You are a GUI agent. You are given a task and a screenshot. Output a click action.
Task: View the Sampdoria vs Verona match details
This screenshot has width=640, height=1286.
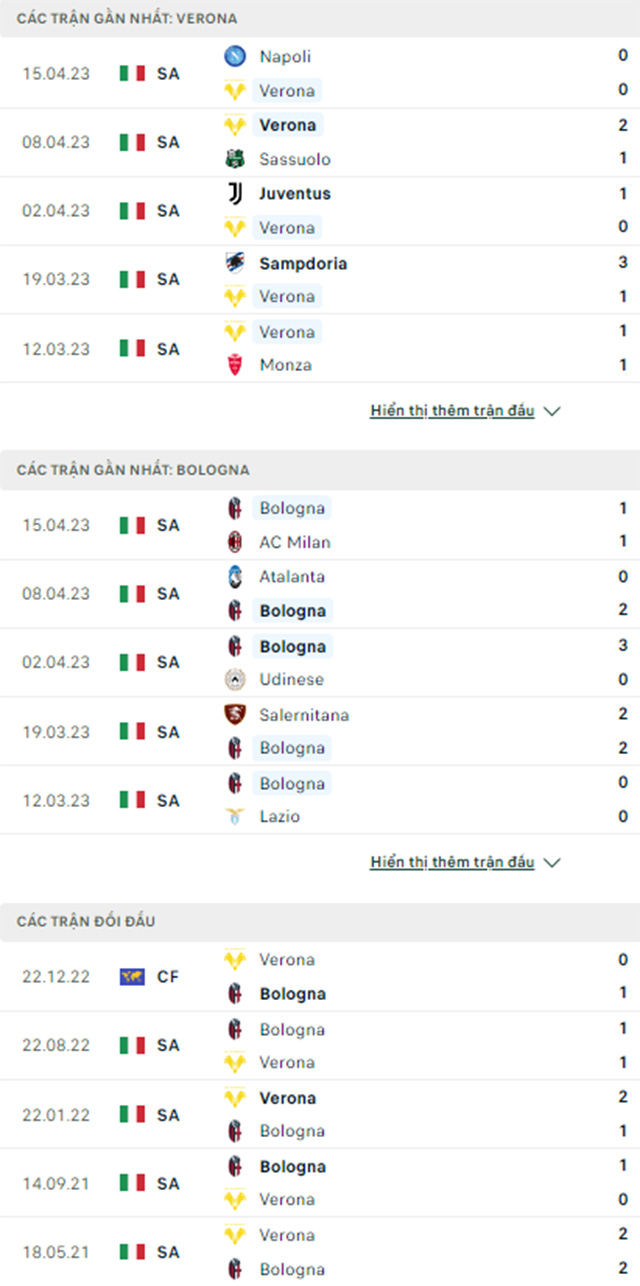coord(320,280)
